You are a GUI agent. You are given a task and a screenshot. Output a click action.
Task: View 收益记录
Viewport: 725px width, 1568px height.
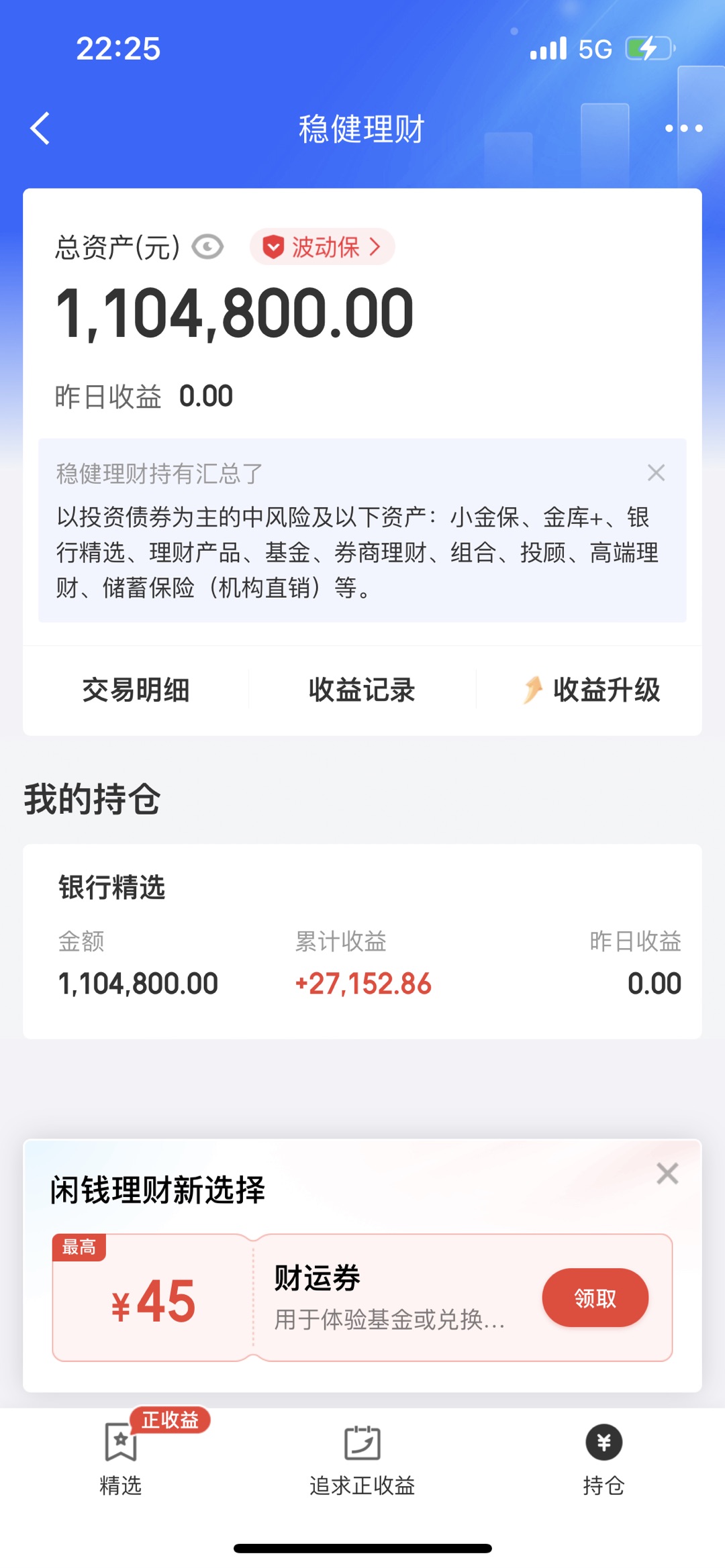click(362, 690)
